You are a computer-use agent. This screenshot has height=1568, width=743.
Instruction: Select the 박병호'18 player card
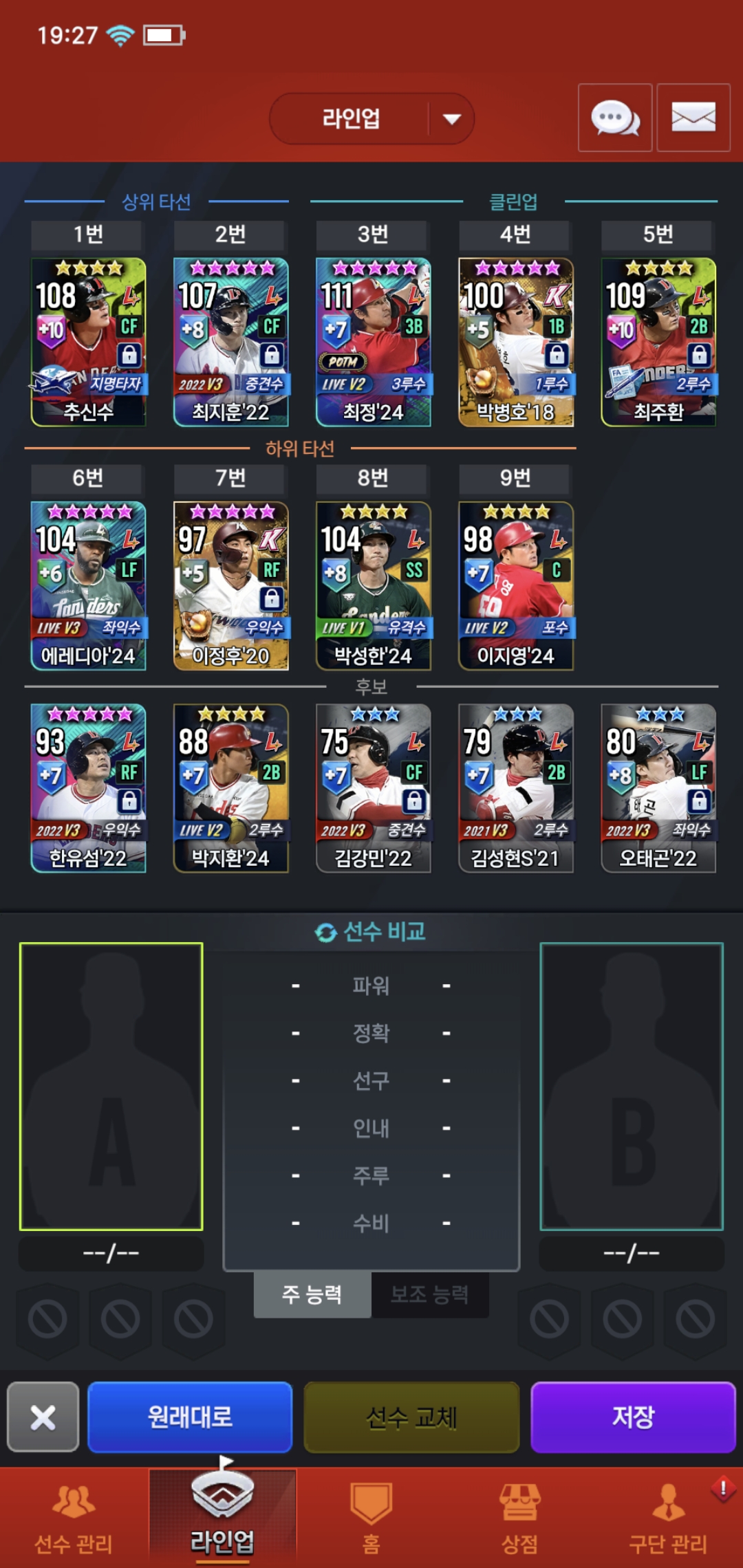[x=516, y=342]
